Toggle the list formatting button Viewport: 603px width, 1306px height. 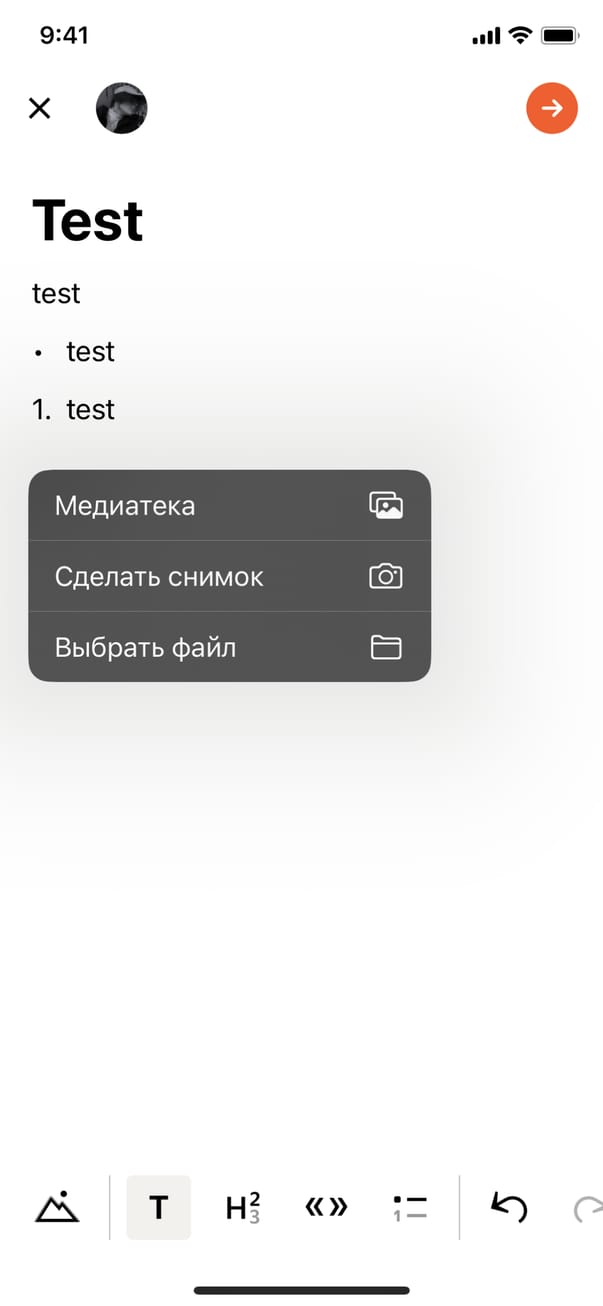point(410,1208)
